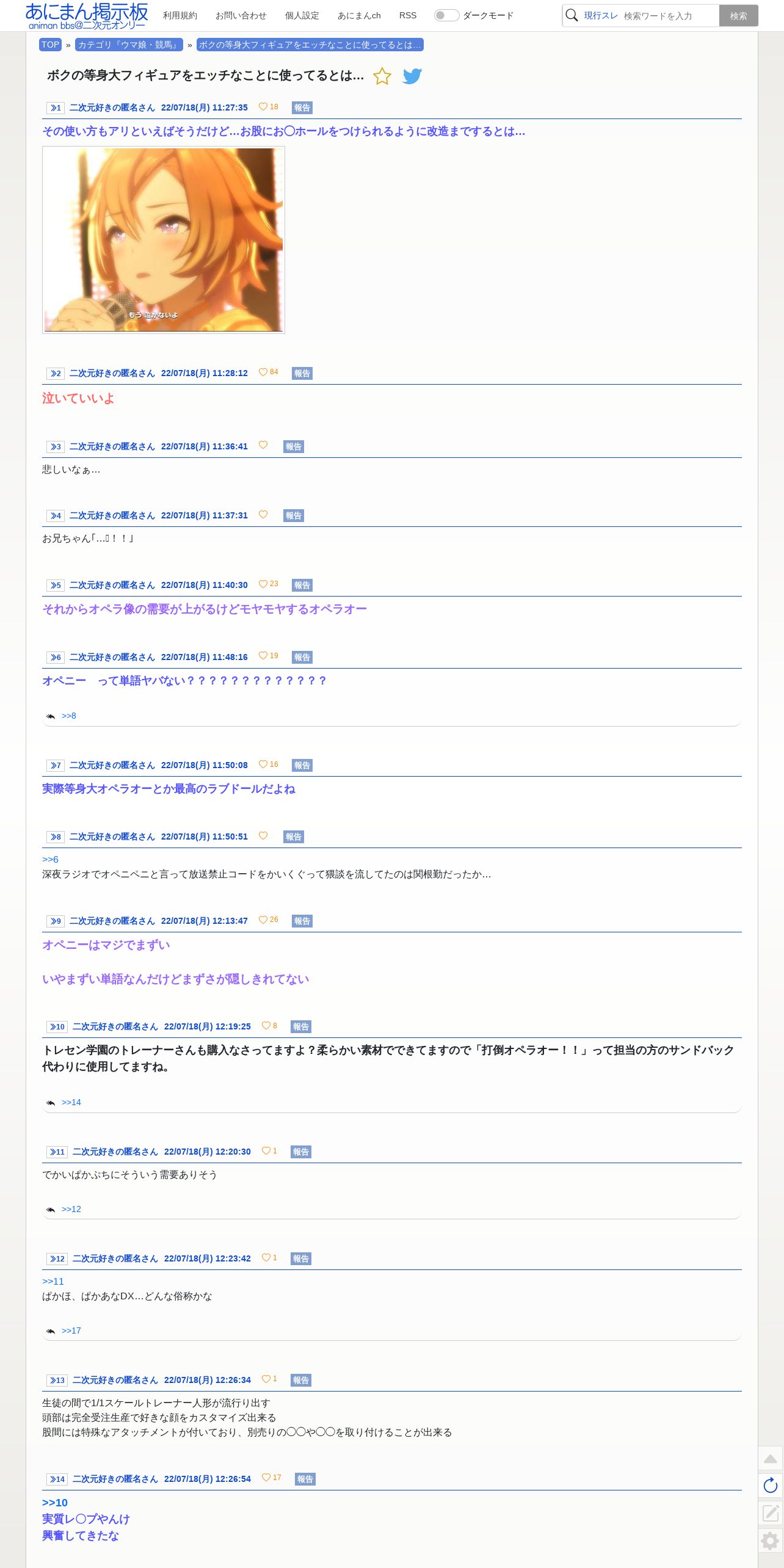Go to あにまんch
Viewport: 784px width, 1568px height.
[359, 15]
